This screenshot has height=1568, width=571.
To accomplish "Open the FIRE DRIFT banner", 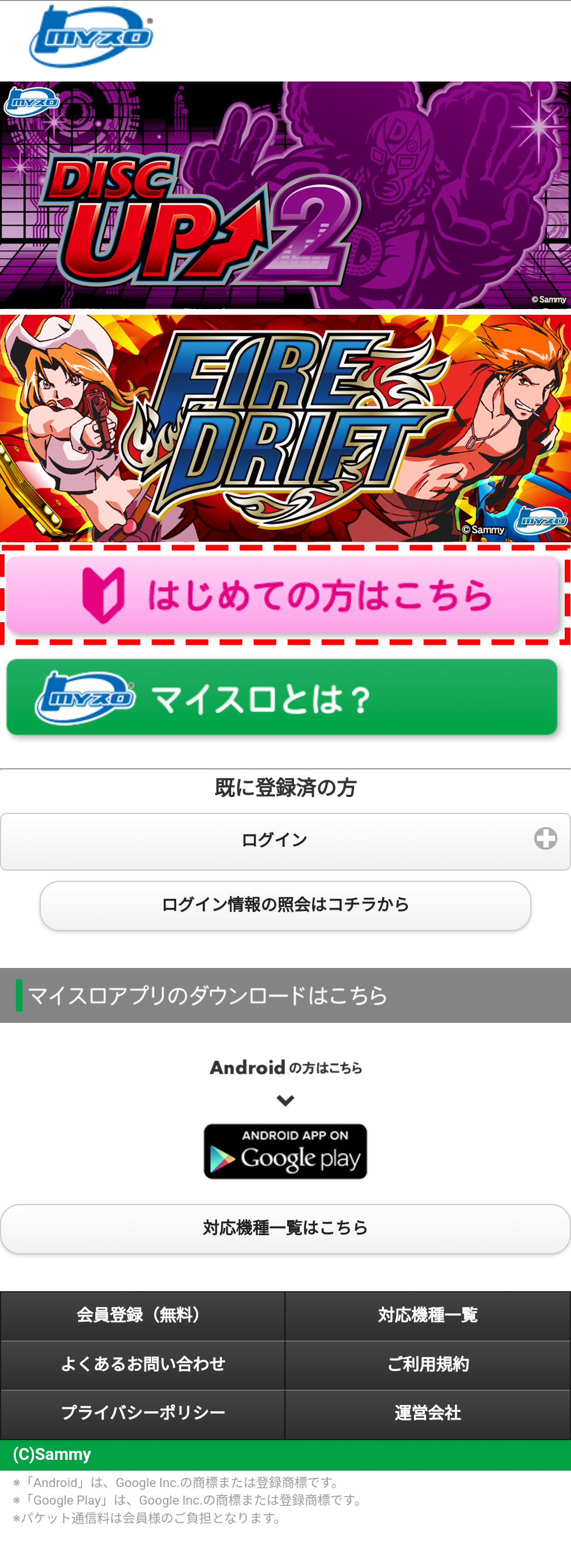I will [285, 428].
